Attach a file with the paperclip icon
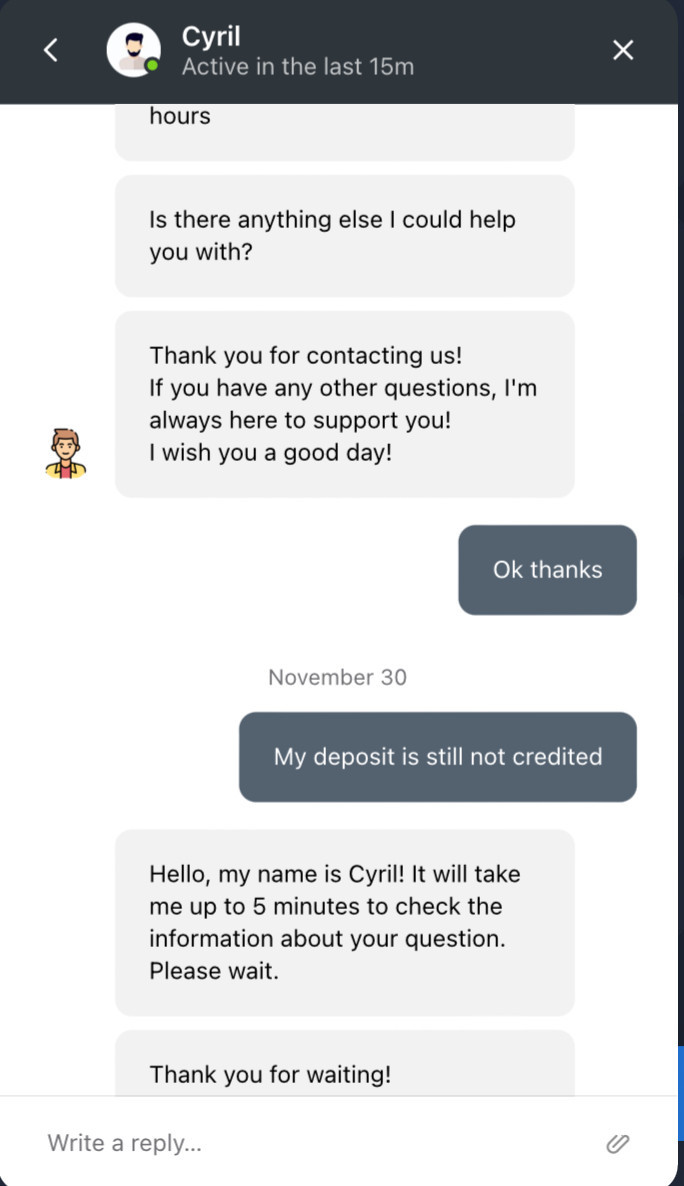Viewport: 684px width, 1186px height. pos(617,1144)
